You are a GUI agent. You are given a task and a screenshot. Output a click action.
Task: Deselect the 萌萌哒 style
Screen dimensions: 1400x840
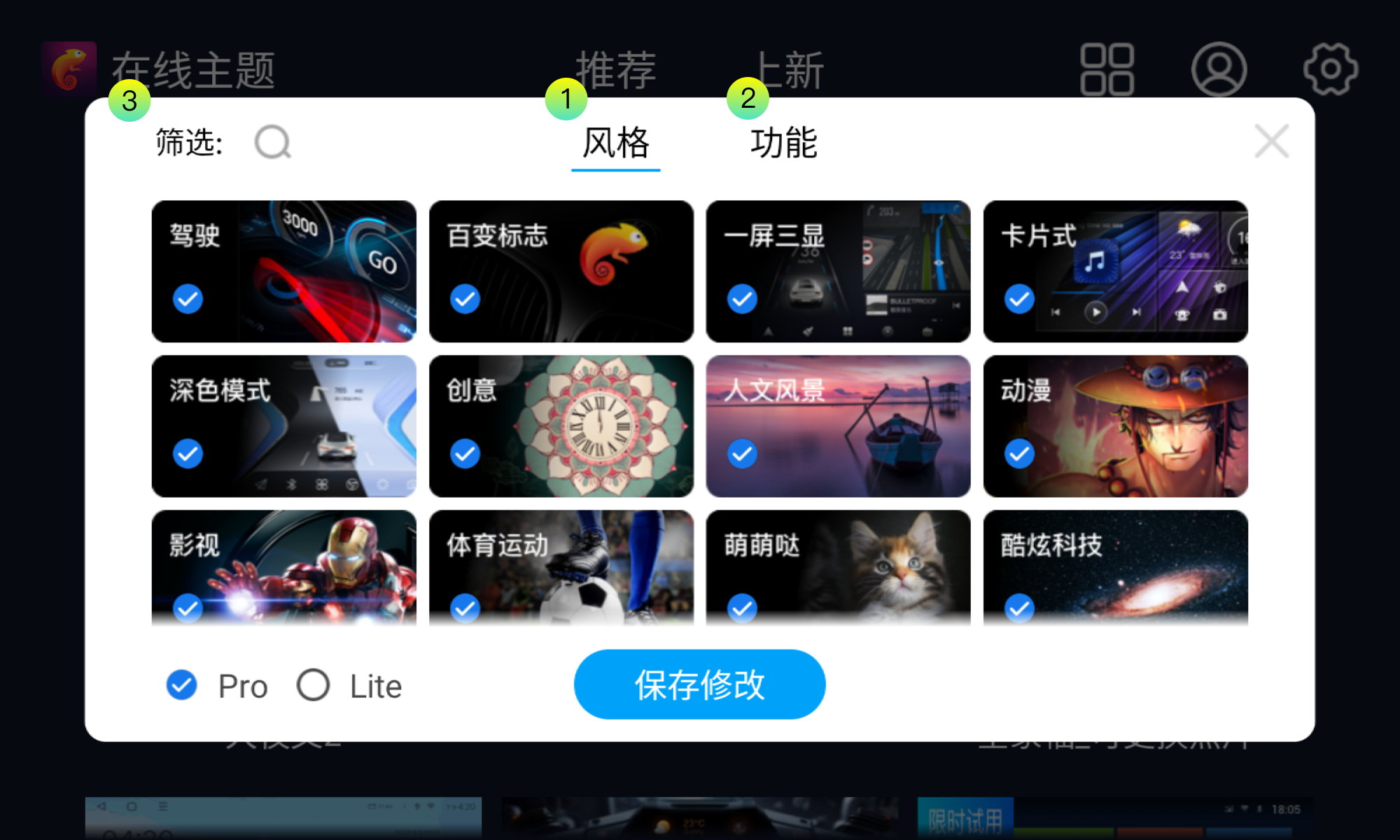(x=742, y=606)
